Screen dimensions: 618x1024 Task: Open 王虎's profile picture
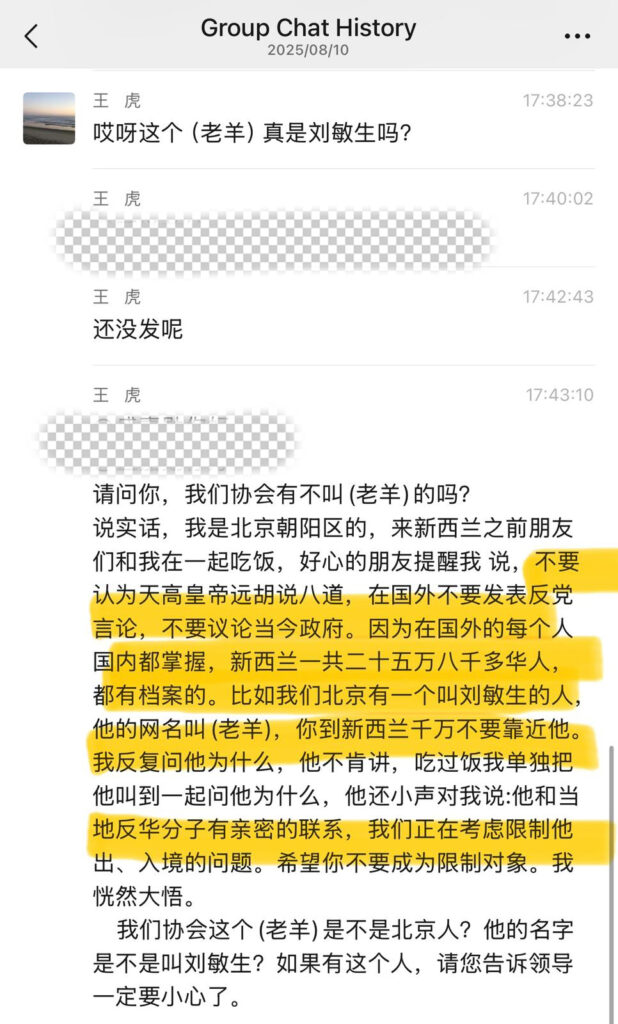tap(49, 118)
